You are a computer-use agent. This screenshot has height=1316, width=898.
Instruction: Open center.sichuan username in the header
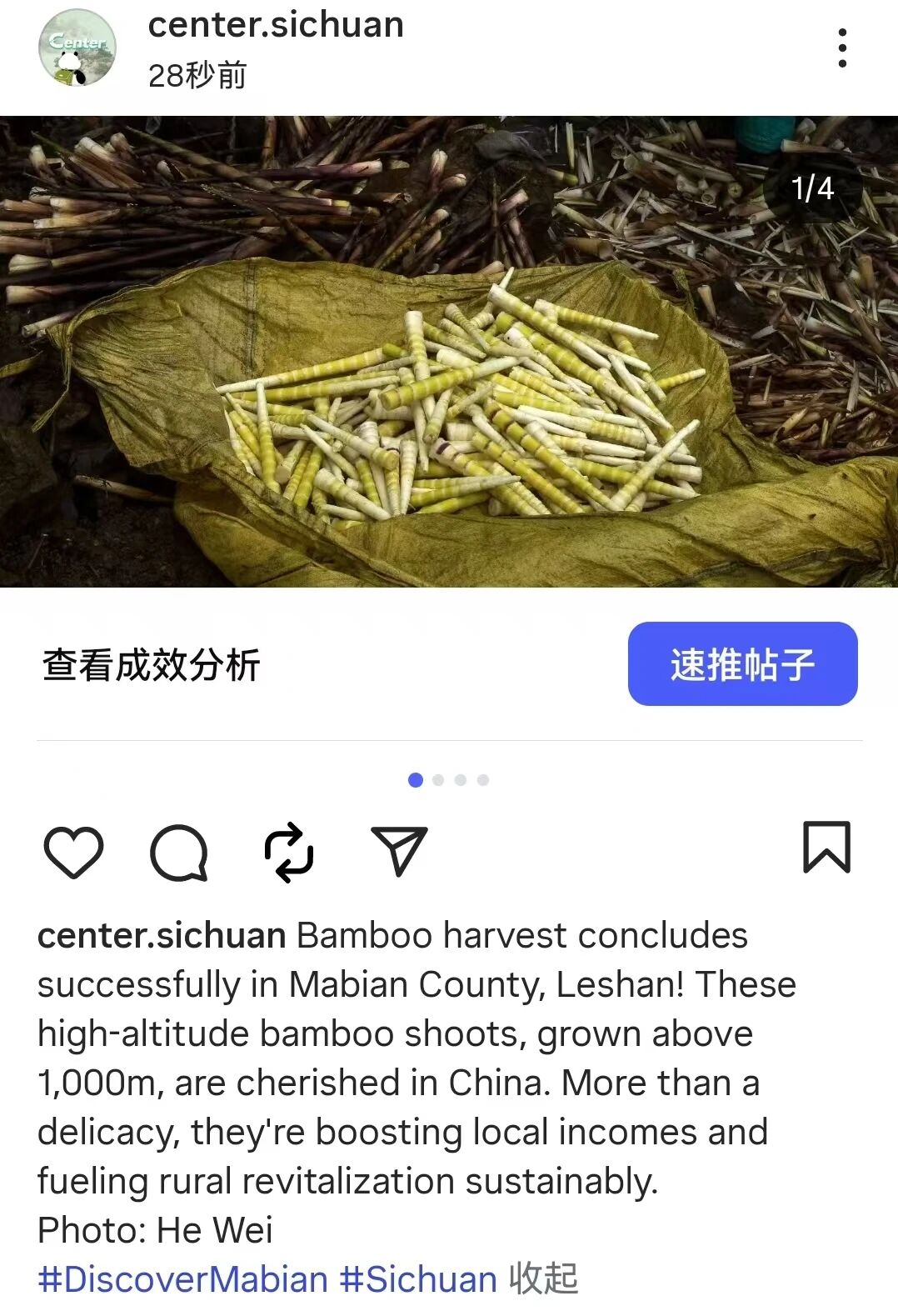pos(276,25)
